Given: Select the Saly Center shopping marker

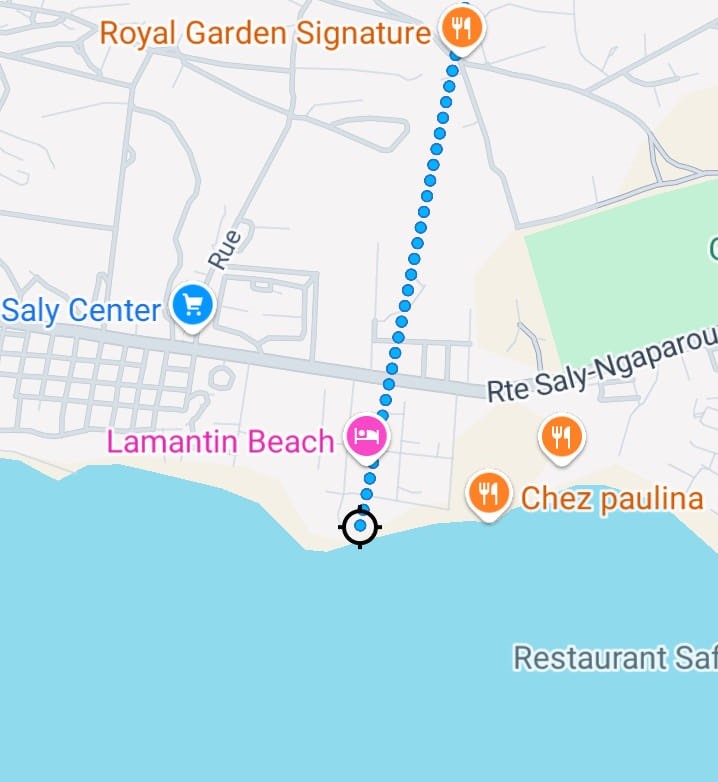Looking at the screenshot, I should click(x=193, y=304).
